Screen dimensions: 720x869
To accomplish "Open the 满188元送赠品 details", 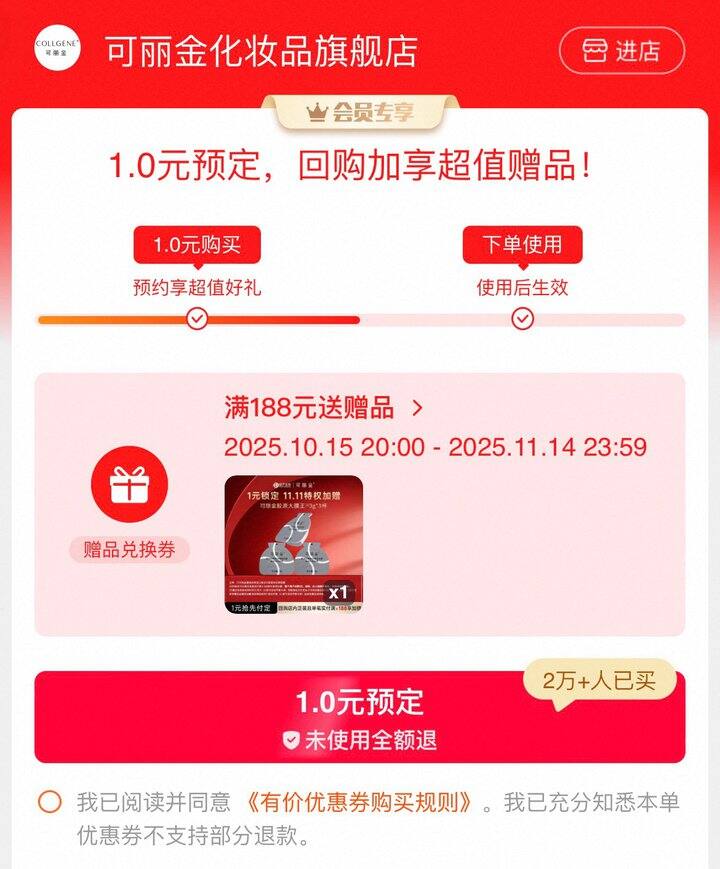I will [x=324, y=408].
